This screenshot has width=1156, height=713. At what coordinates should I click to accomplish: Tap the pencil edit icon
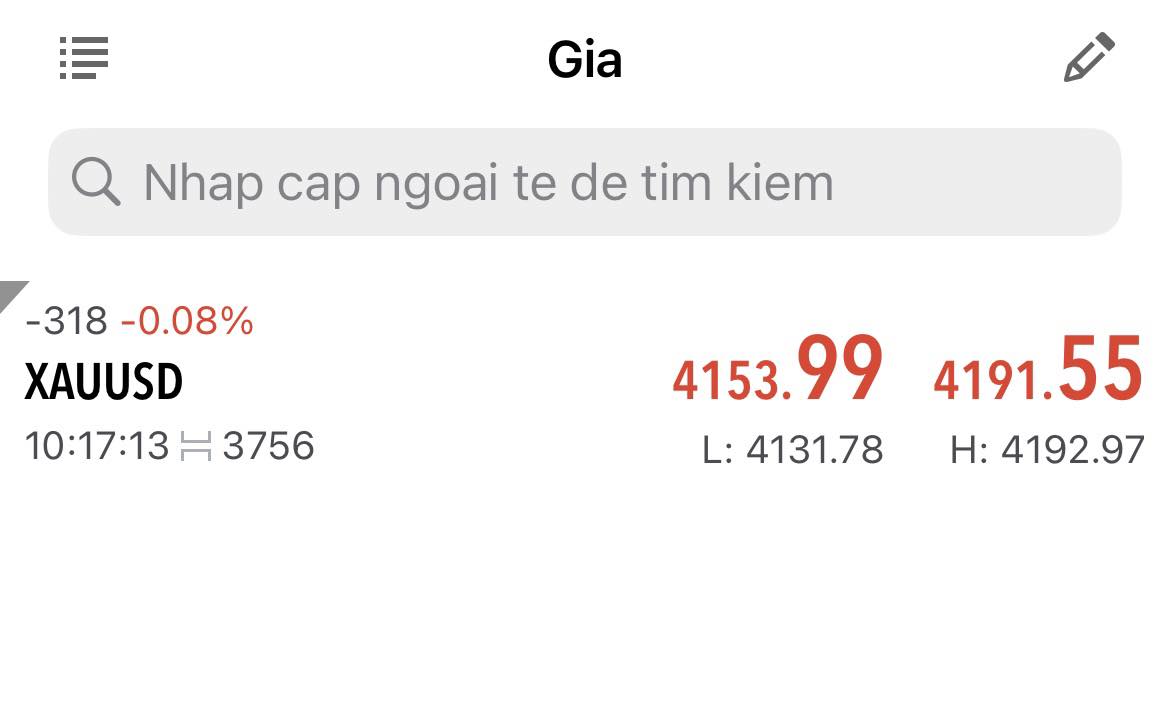1088,58
